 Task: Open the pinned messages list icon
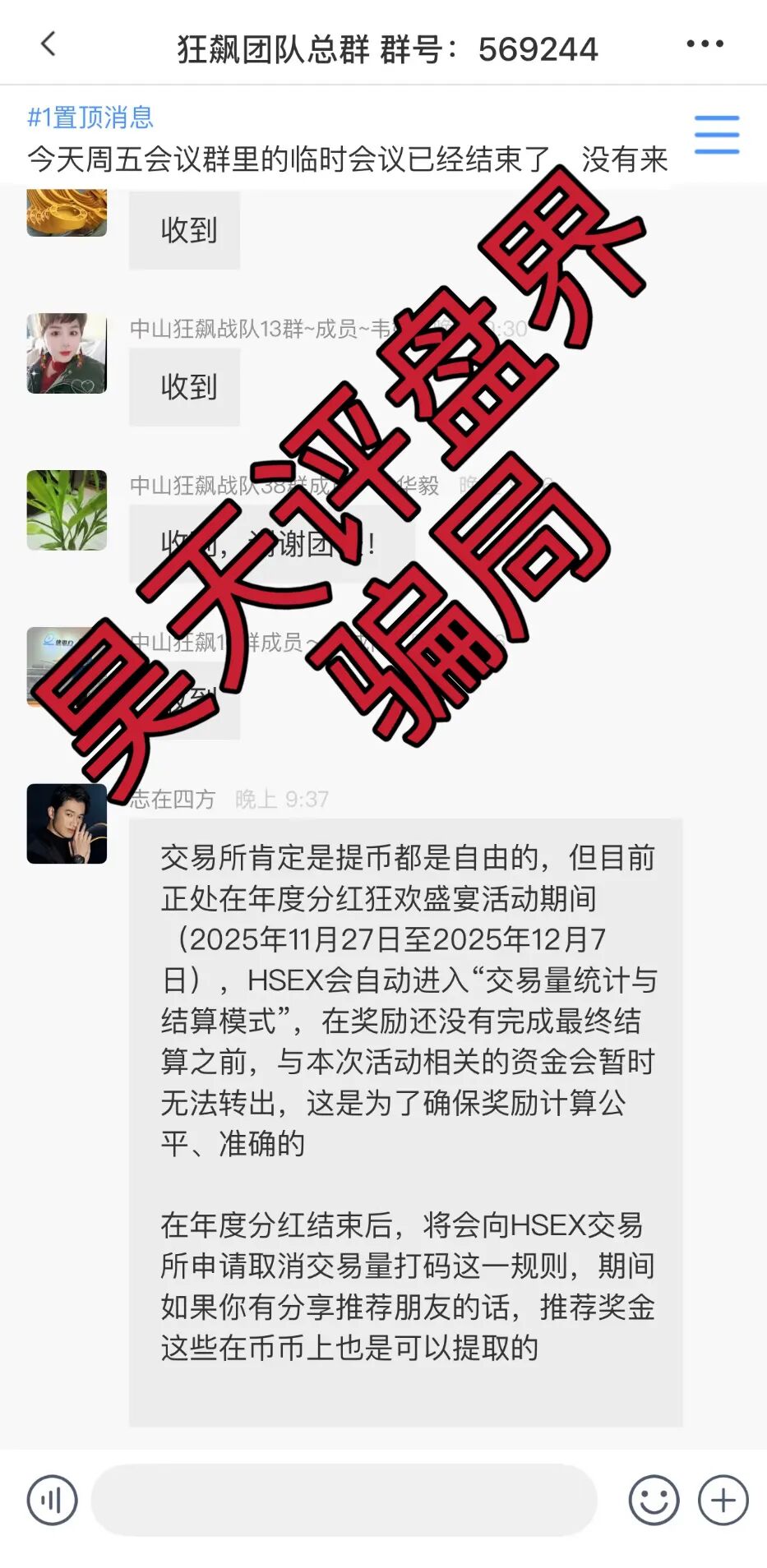(716, 136)
